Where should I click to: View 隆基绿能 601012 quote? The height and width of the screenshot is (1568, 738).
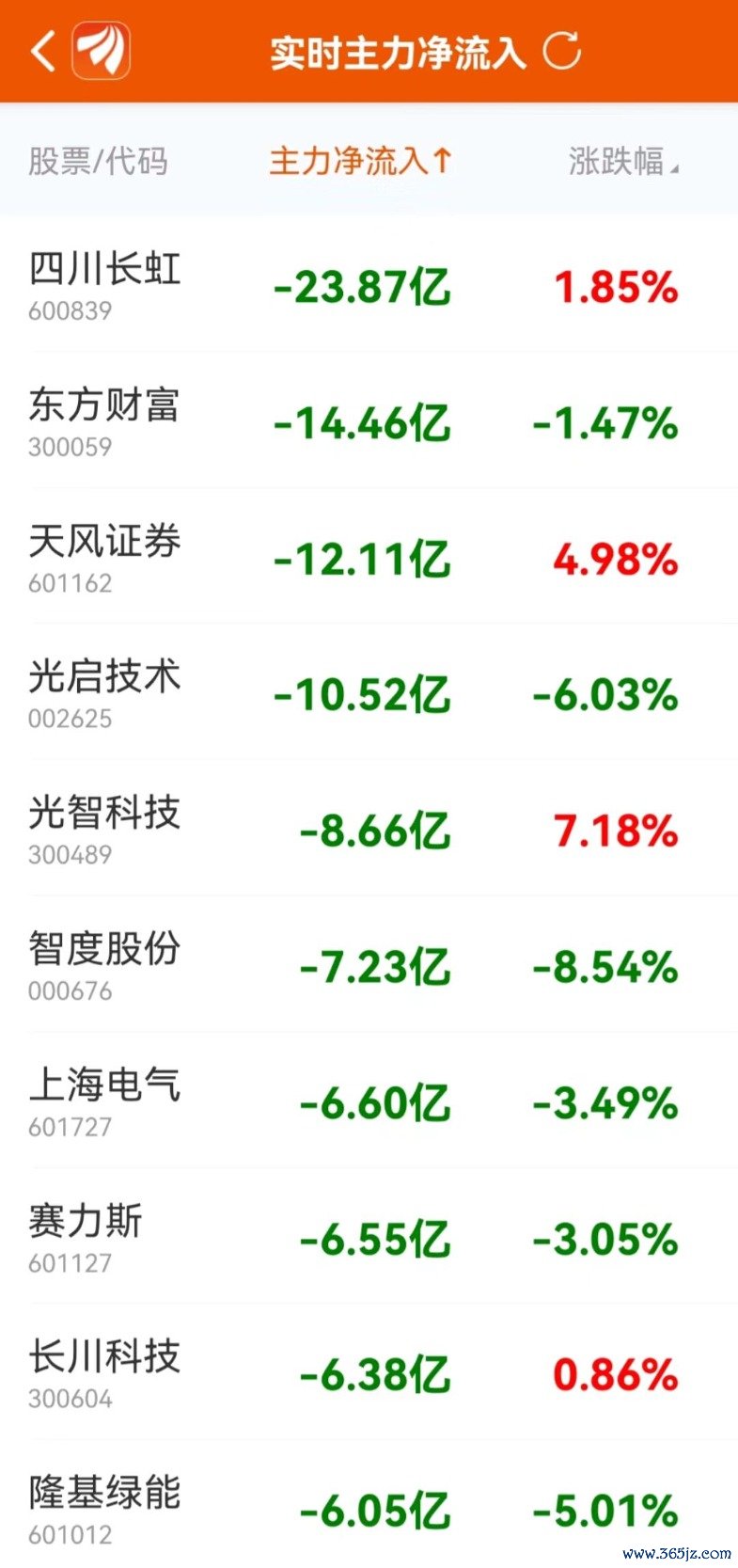[x=369, y=1505]
